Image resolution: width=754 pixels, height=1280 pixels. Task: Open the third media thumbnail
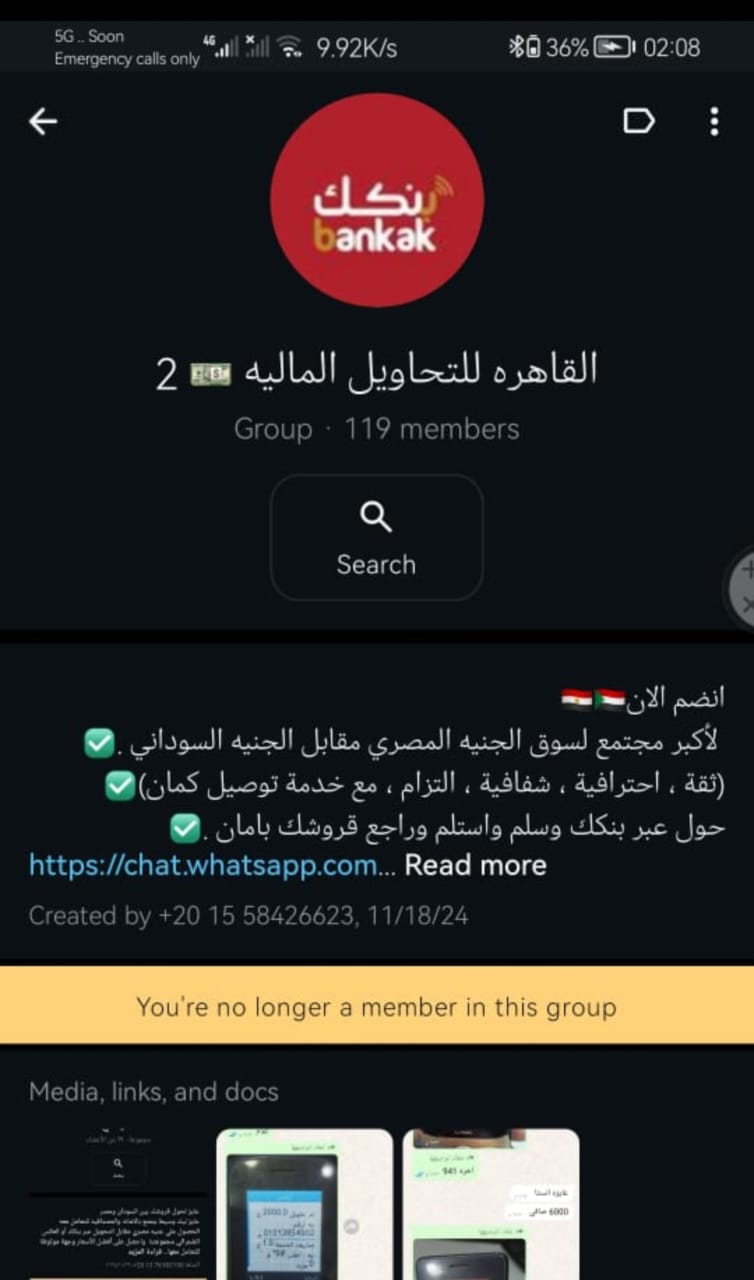[x=491, y=1204]
